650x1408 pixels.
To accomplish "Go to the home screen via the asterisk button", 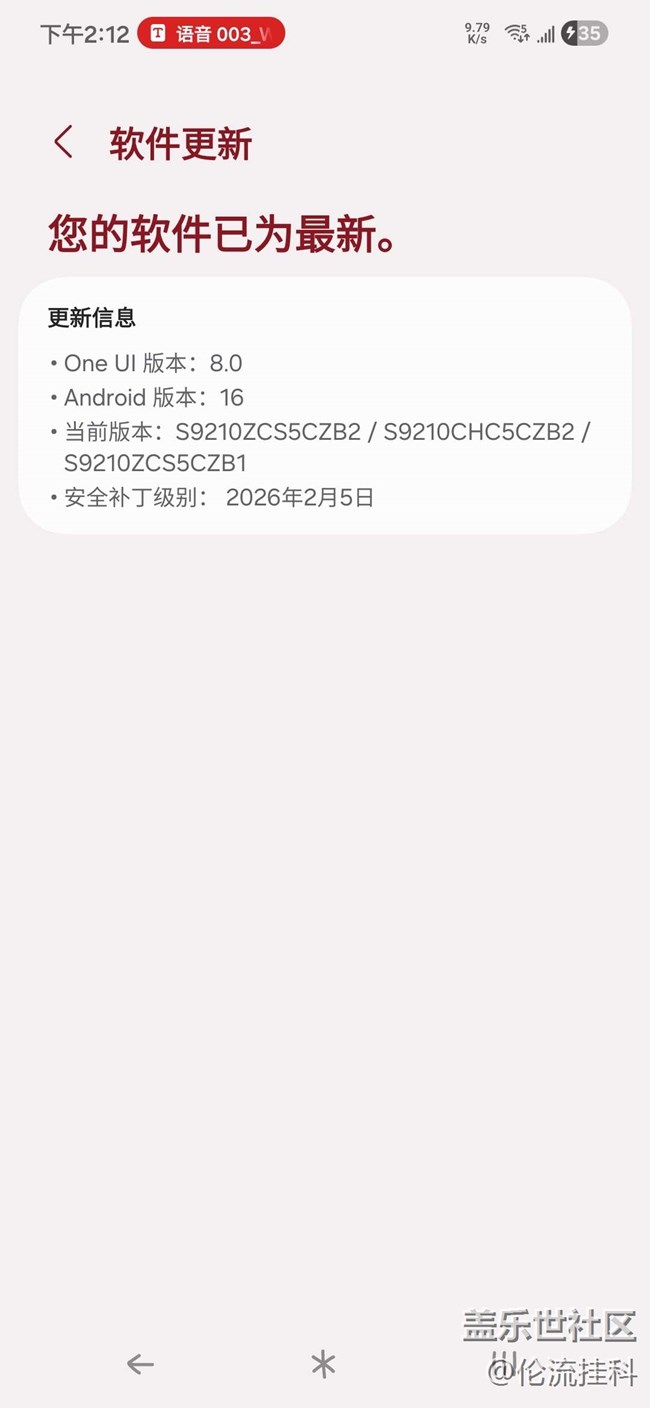I will tap(323, 1364).
